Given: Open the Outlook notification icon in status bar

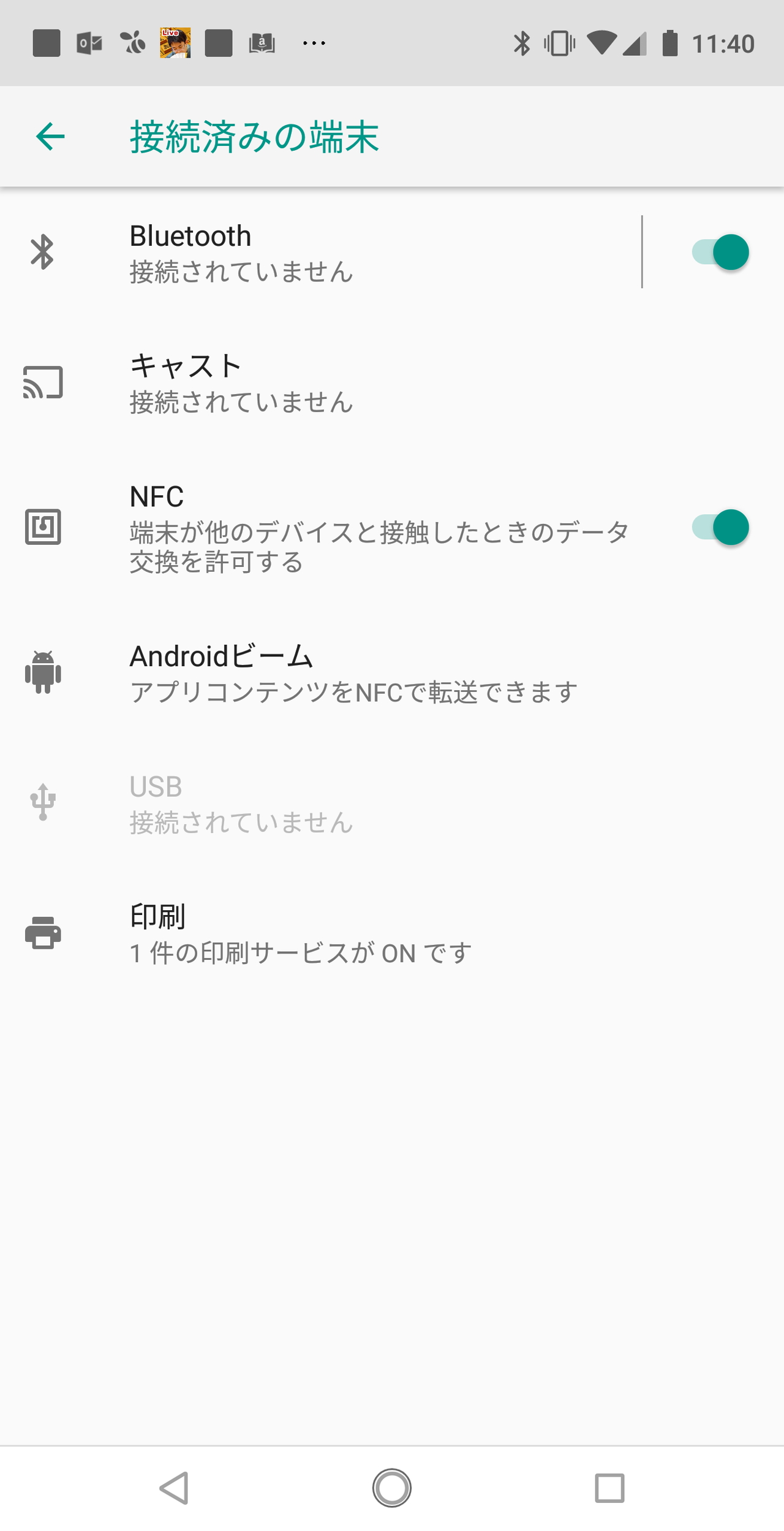Looking at the screenshot, I should coord(88,43).
